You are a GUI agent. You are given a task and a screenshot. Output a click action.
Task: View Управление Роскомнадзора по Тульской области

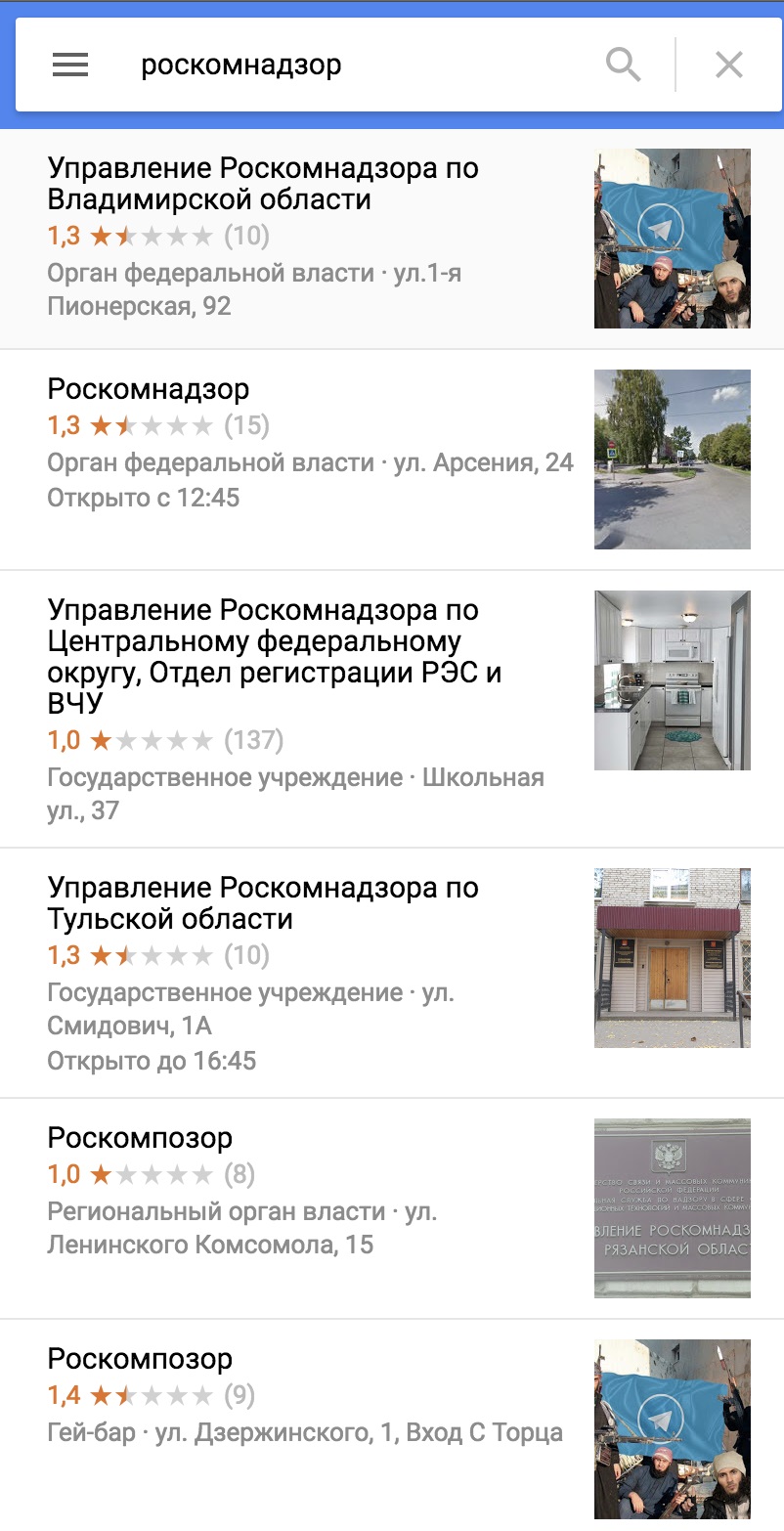point(264,903)
